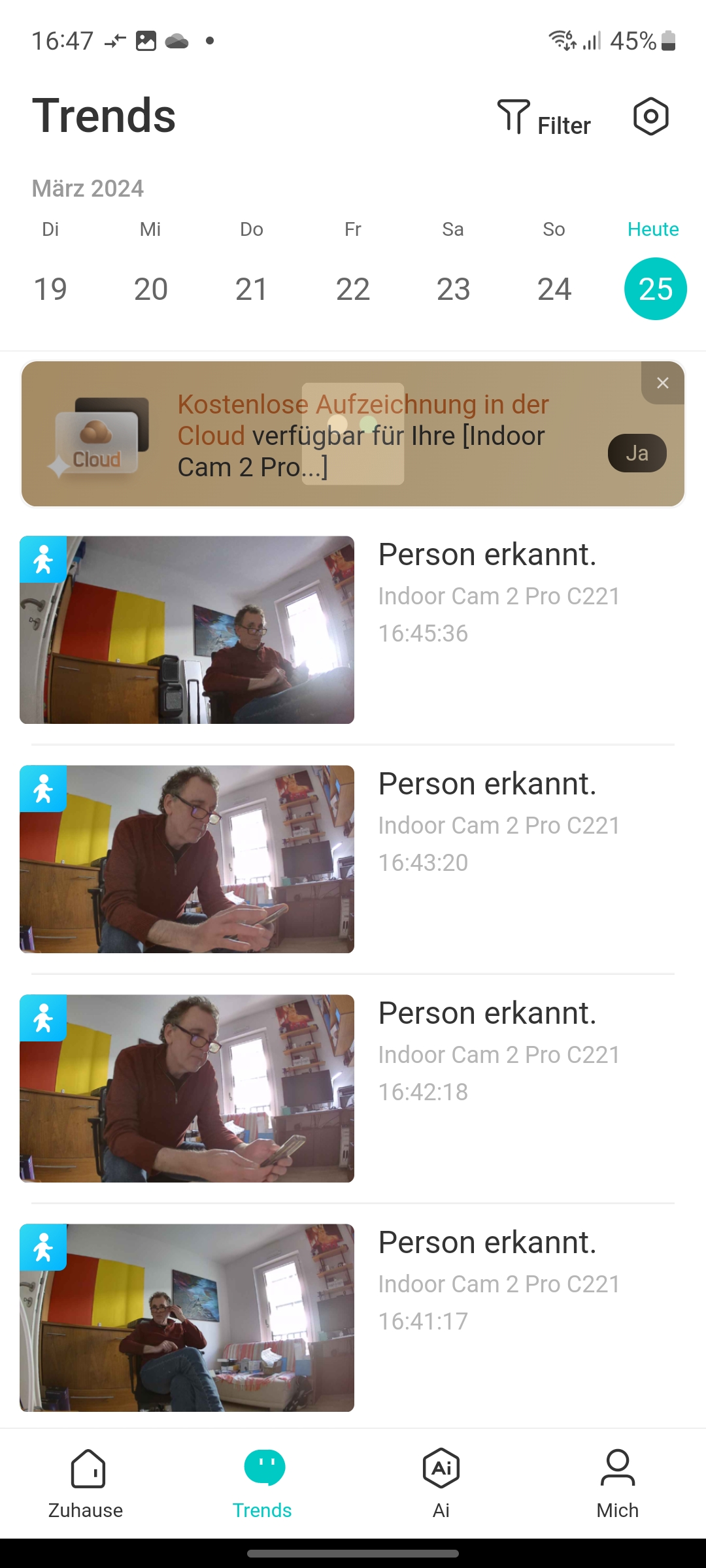Viewport: 706px width, 1568px height.
Task: Select Wednesday 20 in the calendar
Action: point(151,289)
